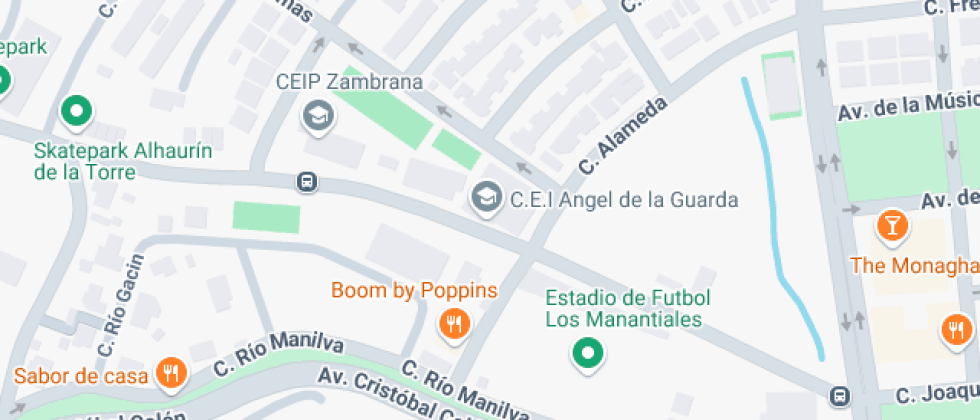Screen dimensions: 980x420
Task: Tap the bus stop near C. Joaquín
Action: tap(842, 396)
